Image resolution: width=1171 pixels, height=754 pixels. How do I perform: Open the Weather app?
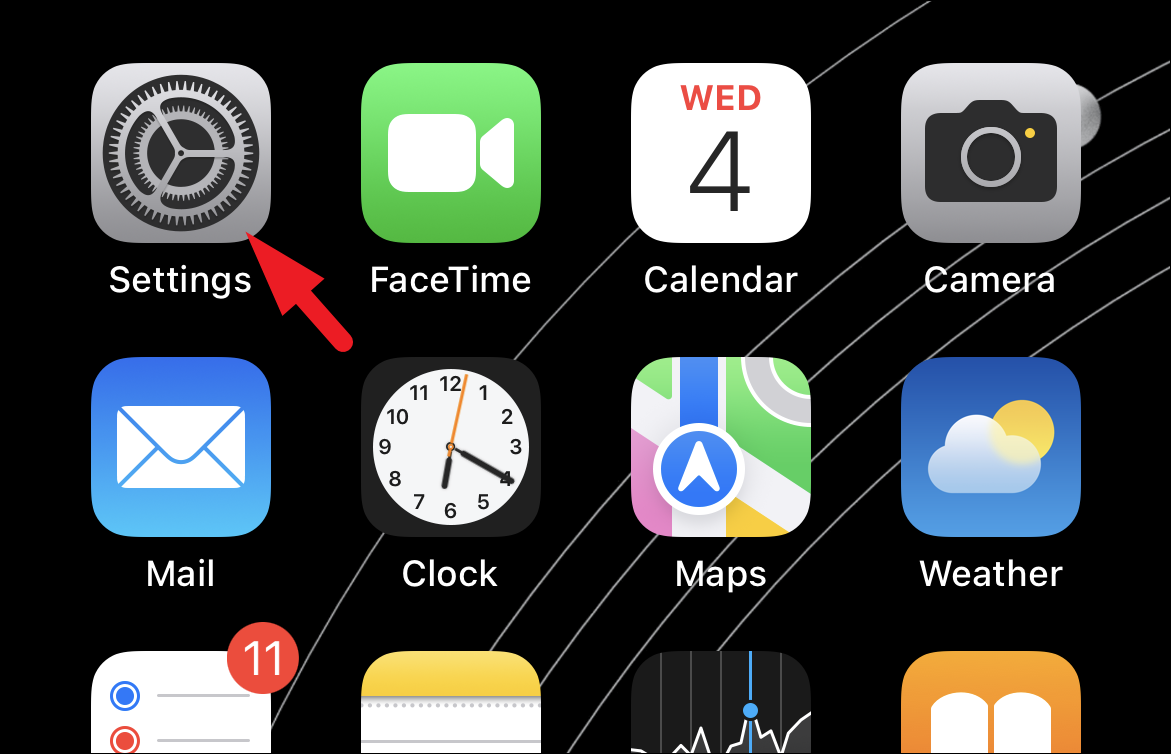(x=990, y=447)
